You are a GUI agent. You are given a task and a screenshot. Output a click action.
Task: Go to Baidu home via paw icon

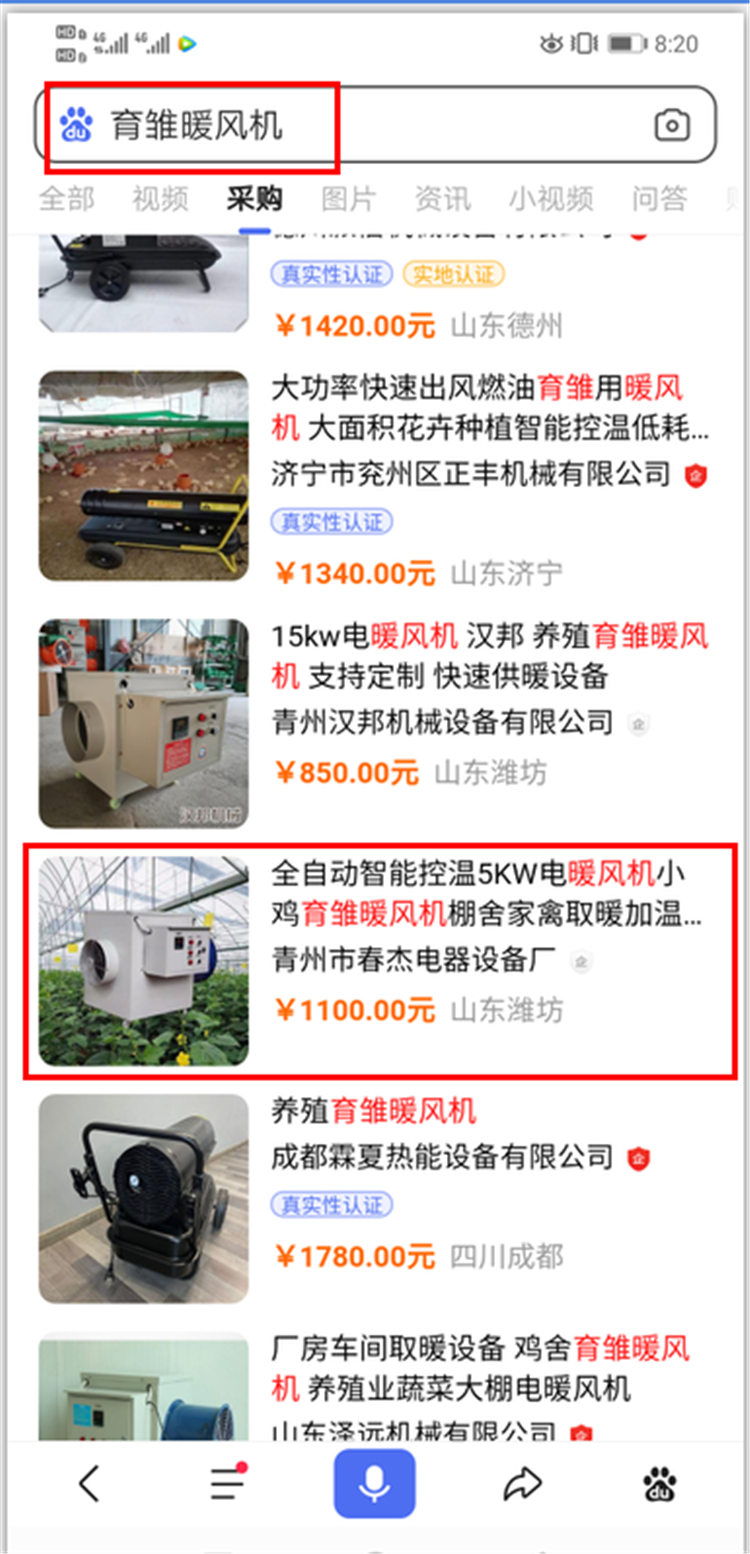[x=660, y=1484]
